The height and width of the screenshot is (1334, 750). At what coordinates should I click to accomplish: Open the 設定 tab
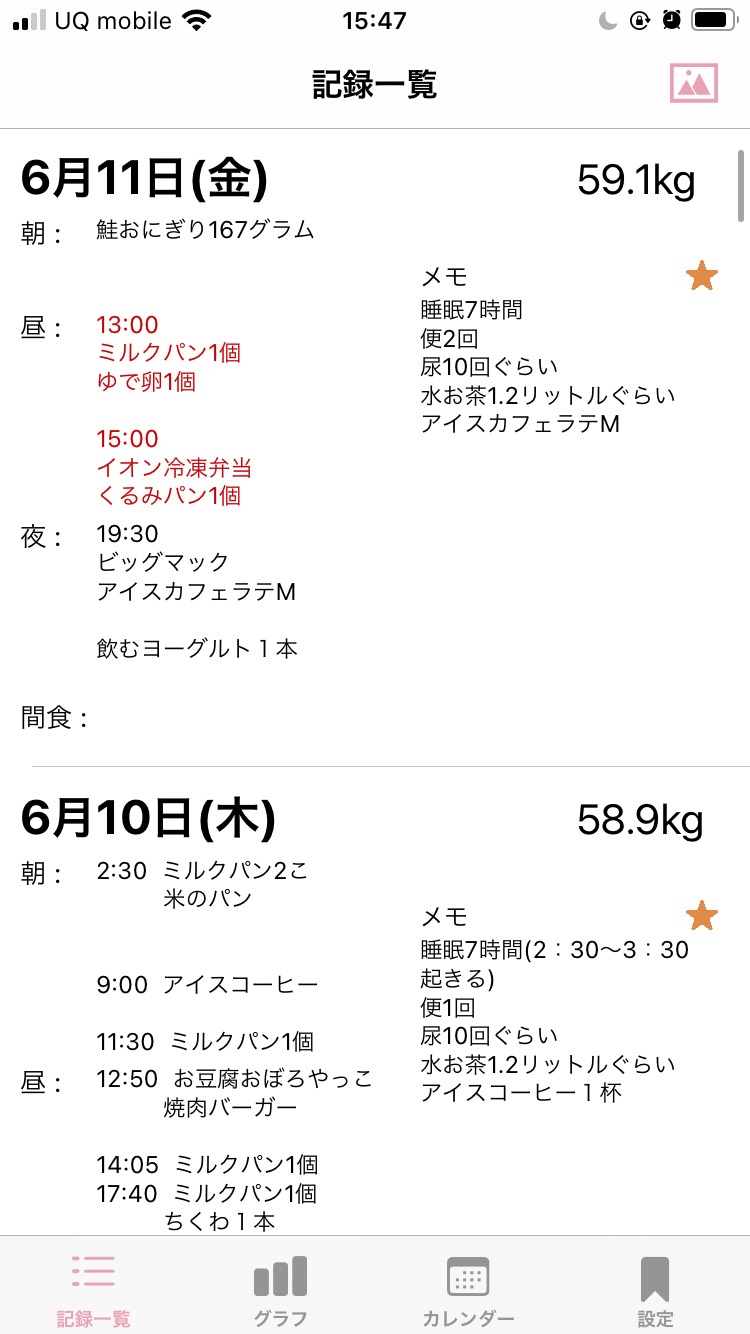point(655,1290)
